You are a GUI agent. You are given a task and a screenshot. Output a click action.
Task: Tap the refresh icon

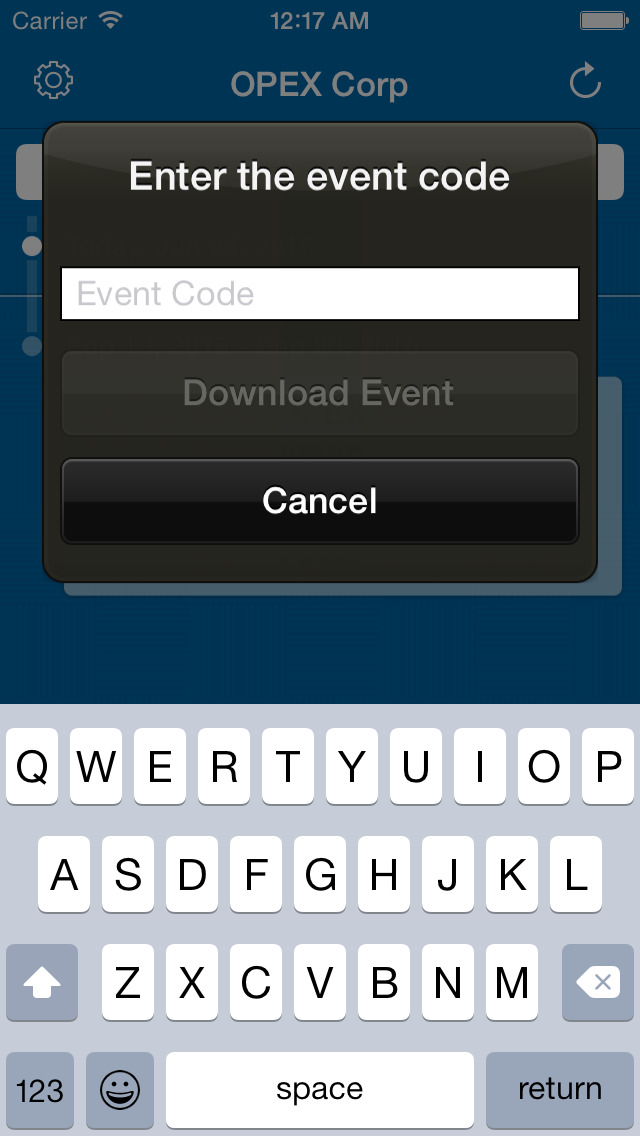pyautogui.click(x=585, y=82)
